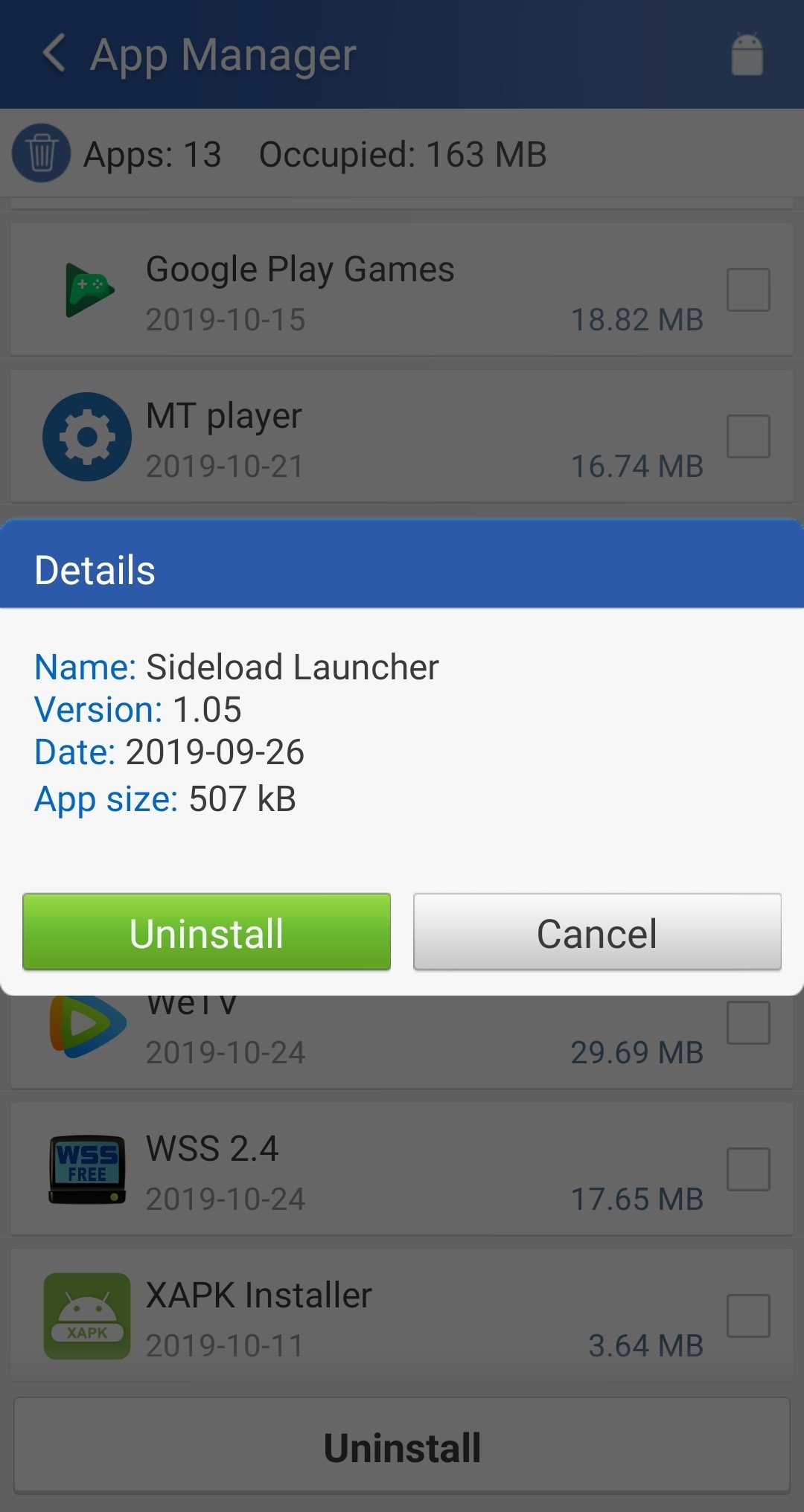Open the XAPK Installer row
804x1512 pixels.
pyautogui.click(x=357, y=1317)
